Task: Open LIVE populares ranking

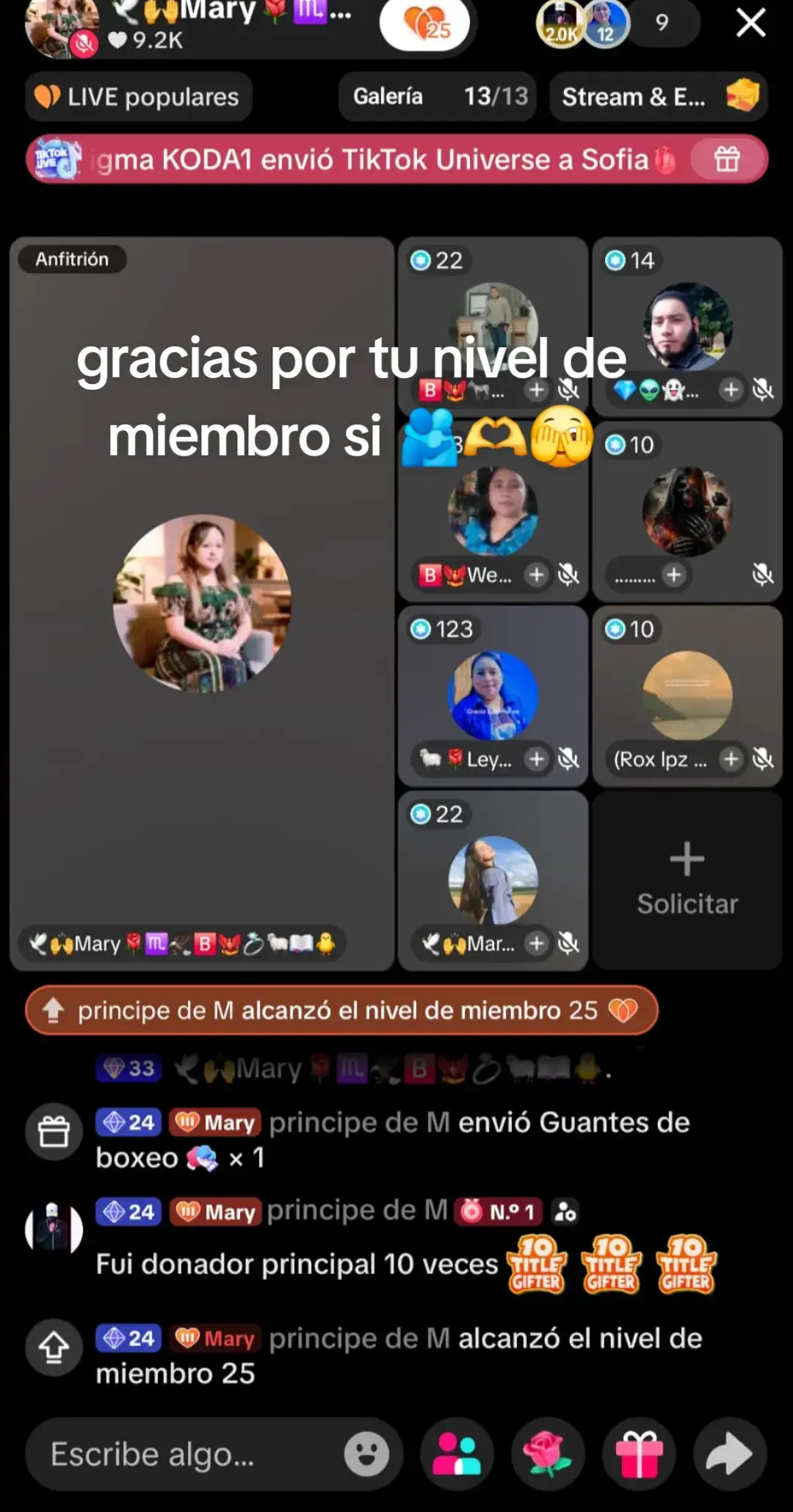Action: [139, 96]
